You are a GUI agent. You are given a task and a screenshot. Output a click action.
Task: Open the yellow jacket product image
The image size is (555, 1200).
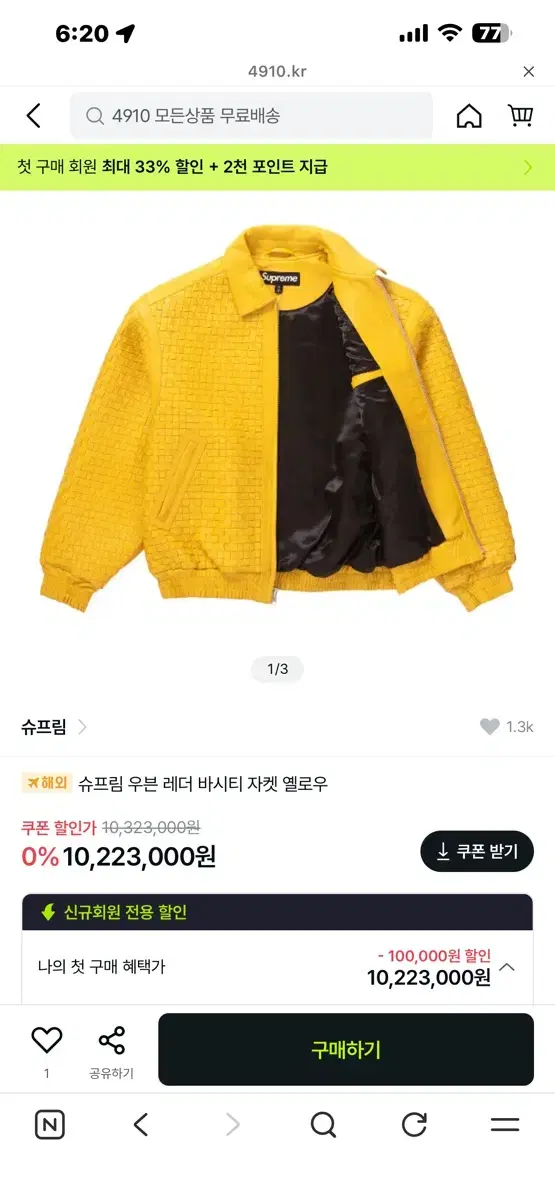(x=277, y=418)
